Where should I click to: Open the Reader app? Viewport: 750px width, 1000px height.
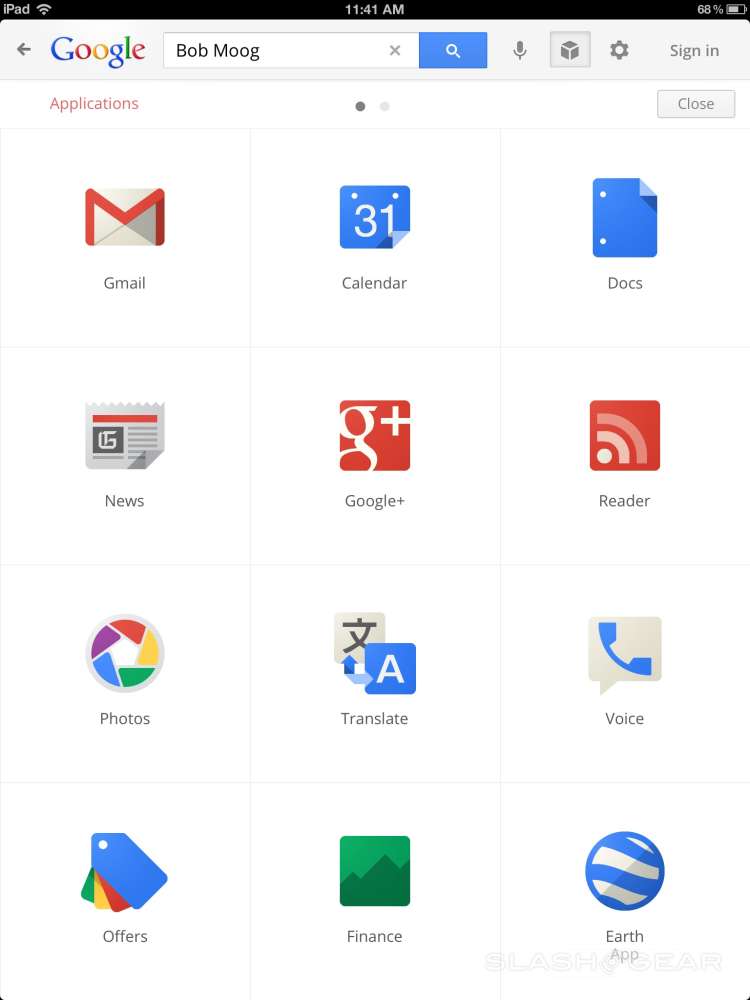coord(625,436)
